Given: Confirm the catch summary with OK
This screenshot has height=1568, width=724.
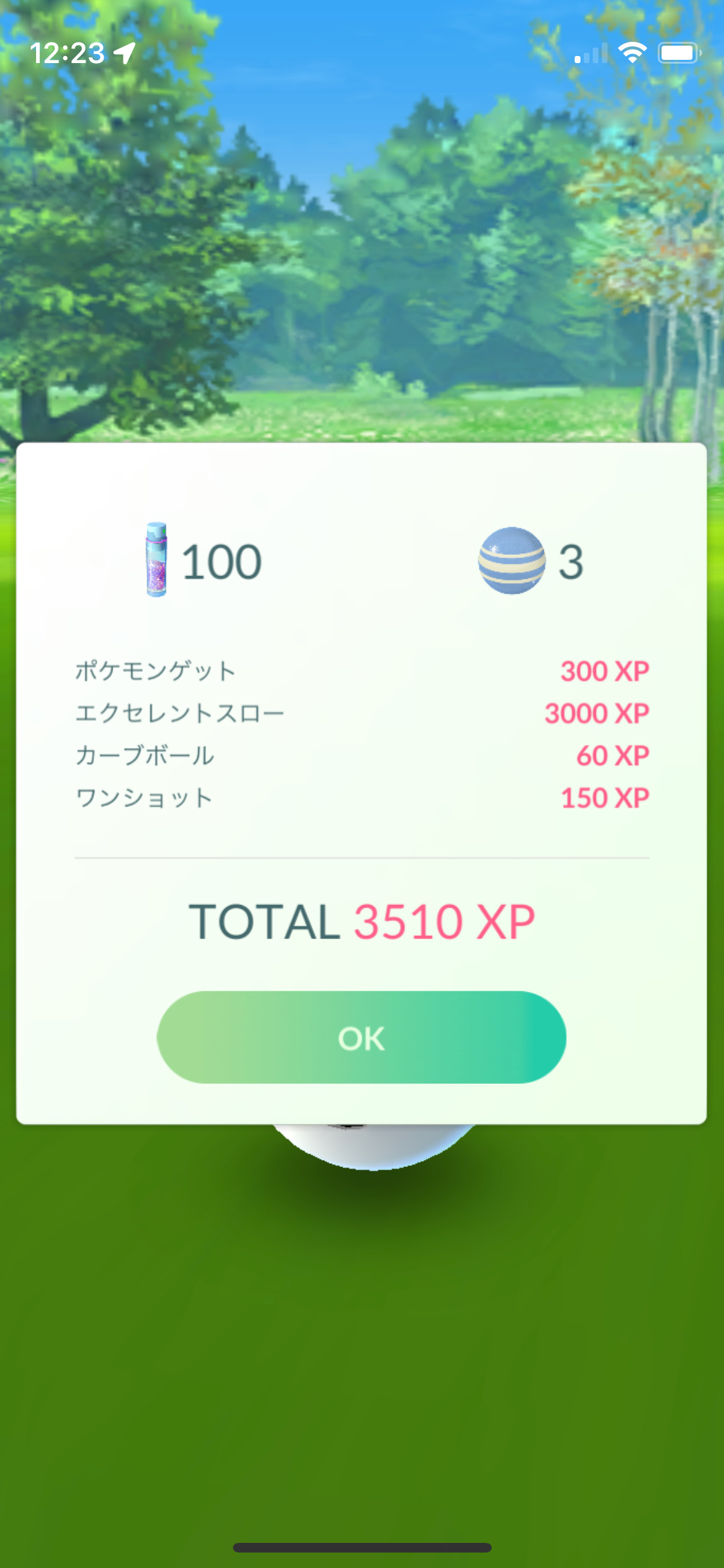Looking at the screenshot, I should [x=361, y=1037].
